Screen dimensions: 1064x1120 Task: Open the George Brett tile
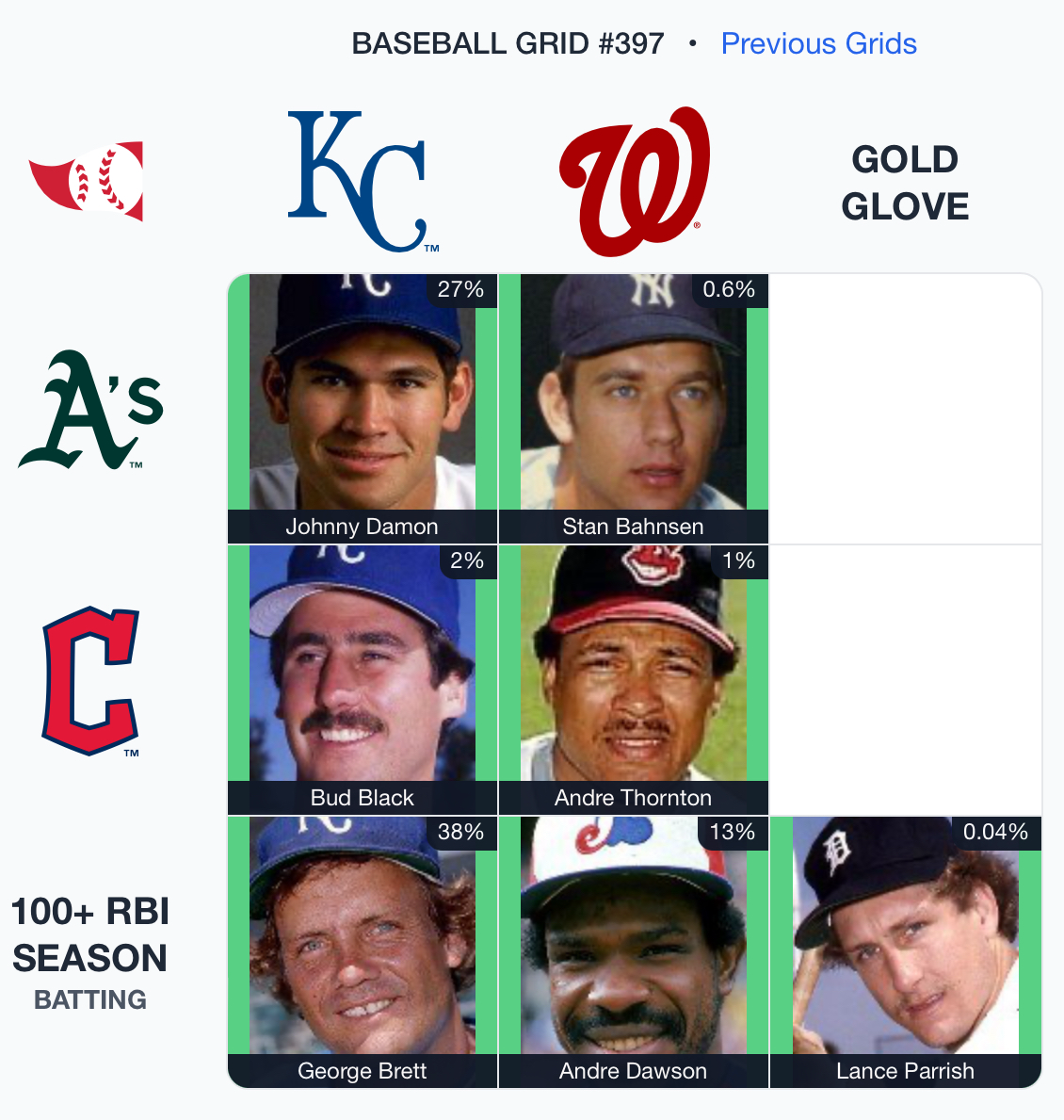(363, 951)
